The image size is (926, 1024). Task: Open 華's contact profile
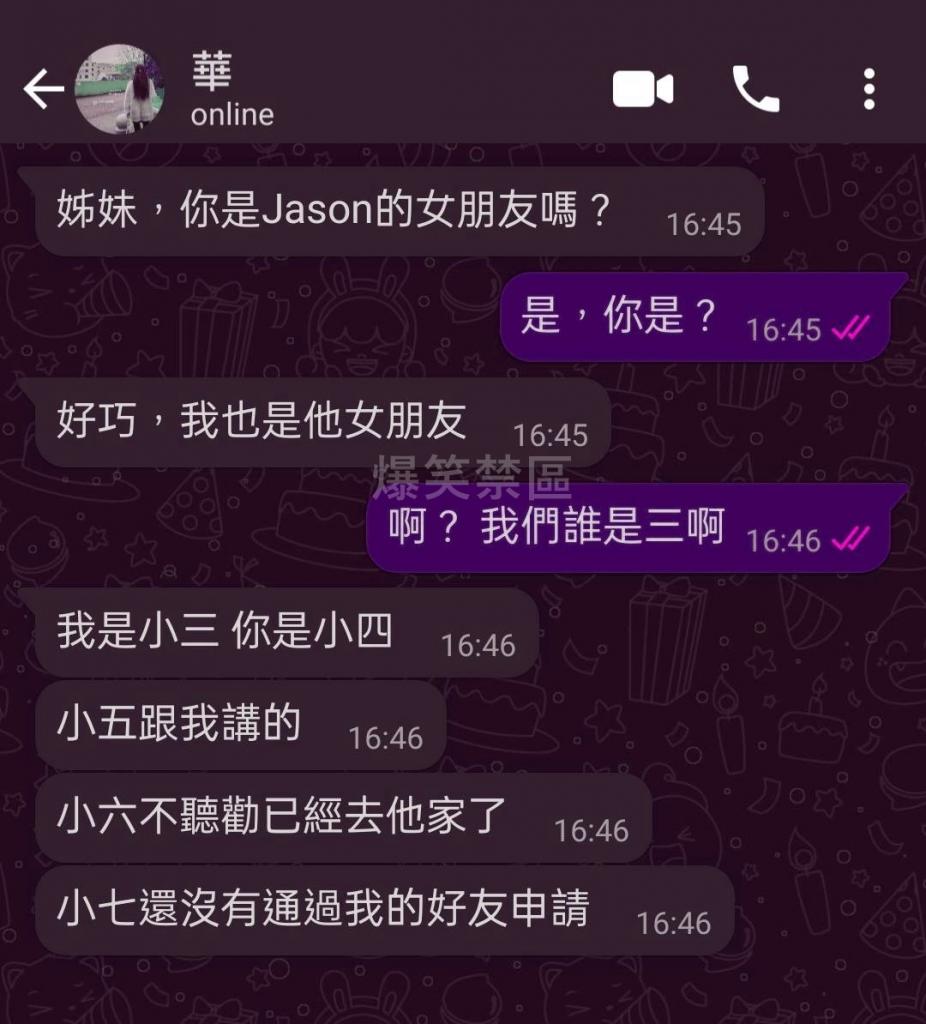coord(212,90)
